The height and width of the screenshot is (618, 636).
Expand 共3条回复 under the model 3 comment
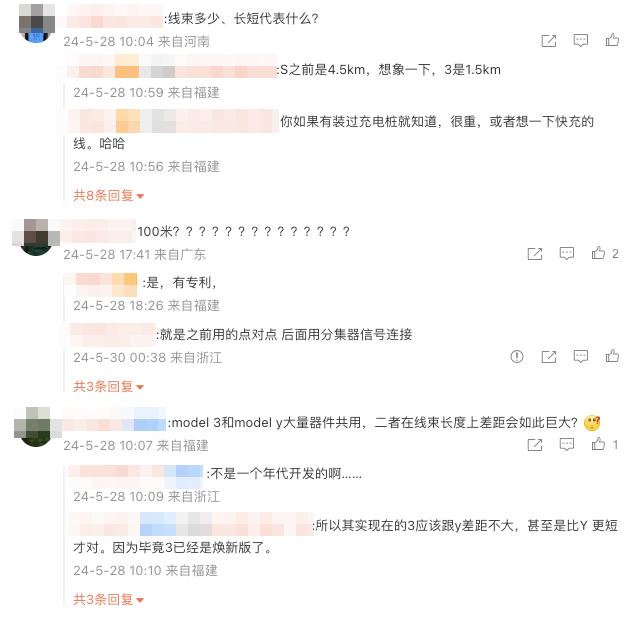pos(108,600)
